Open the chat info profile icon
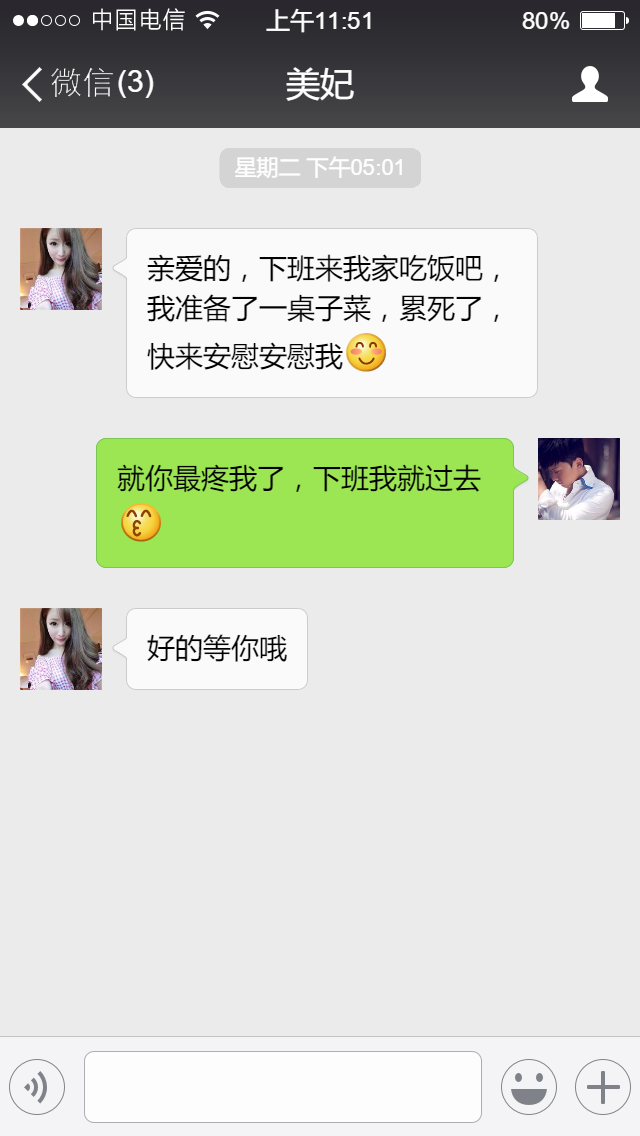This screenshot has width=640, height=1136. click(590, 85)
